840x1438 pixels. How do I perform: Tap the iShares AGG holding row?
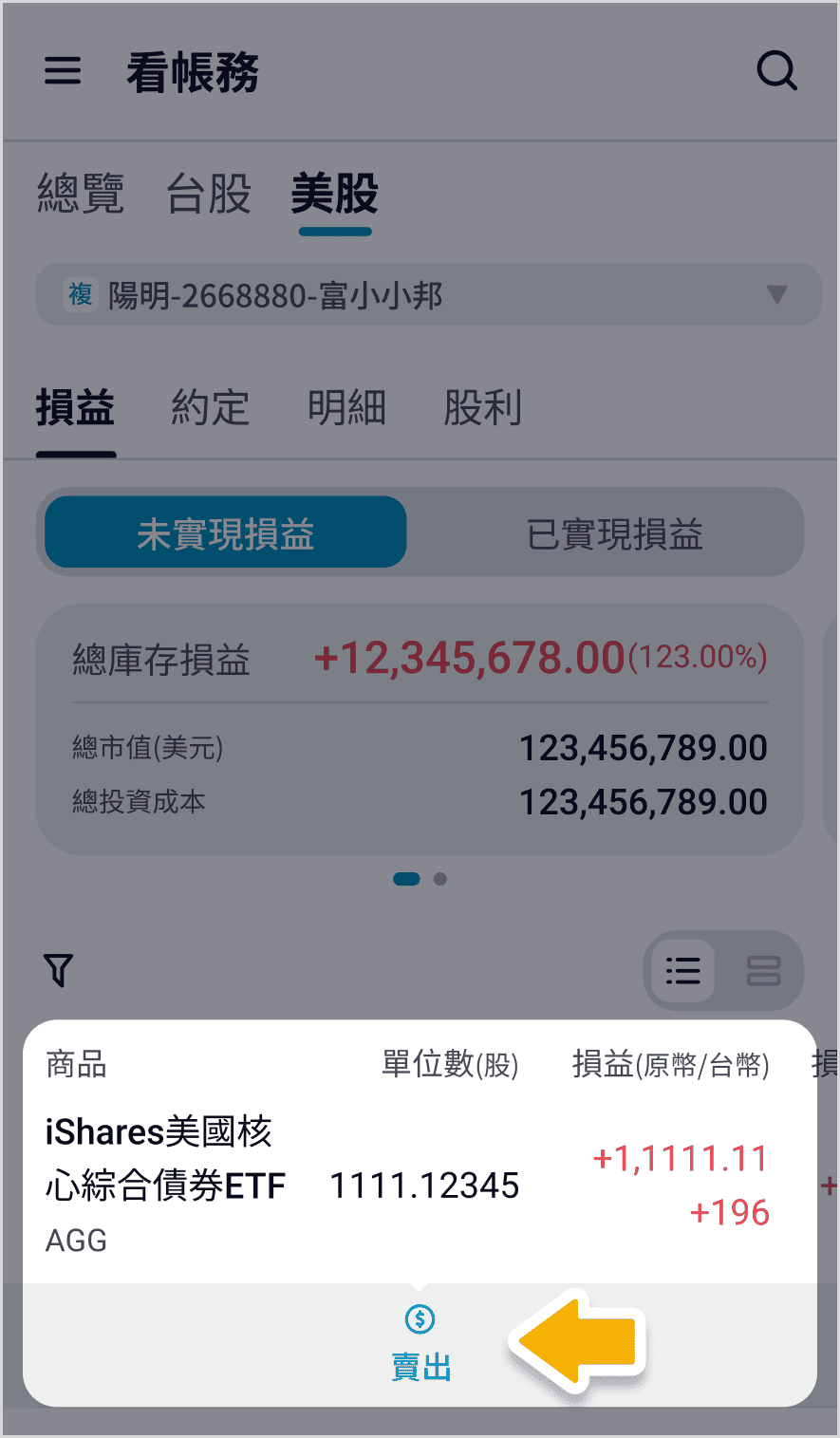point(408,1185)
